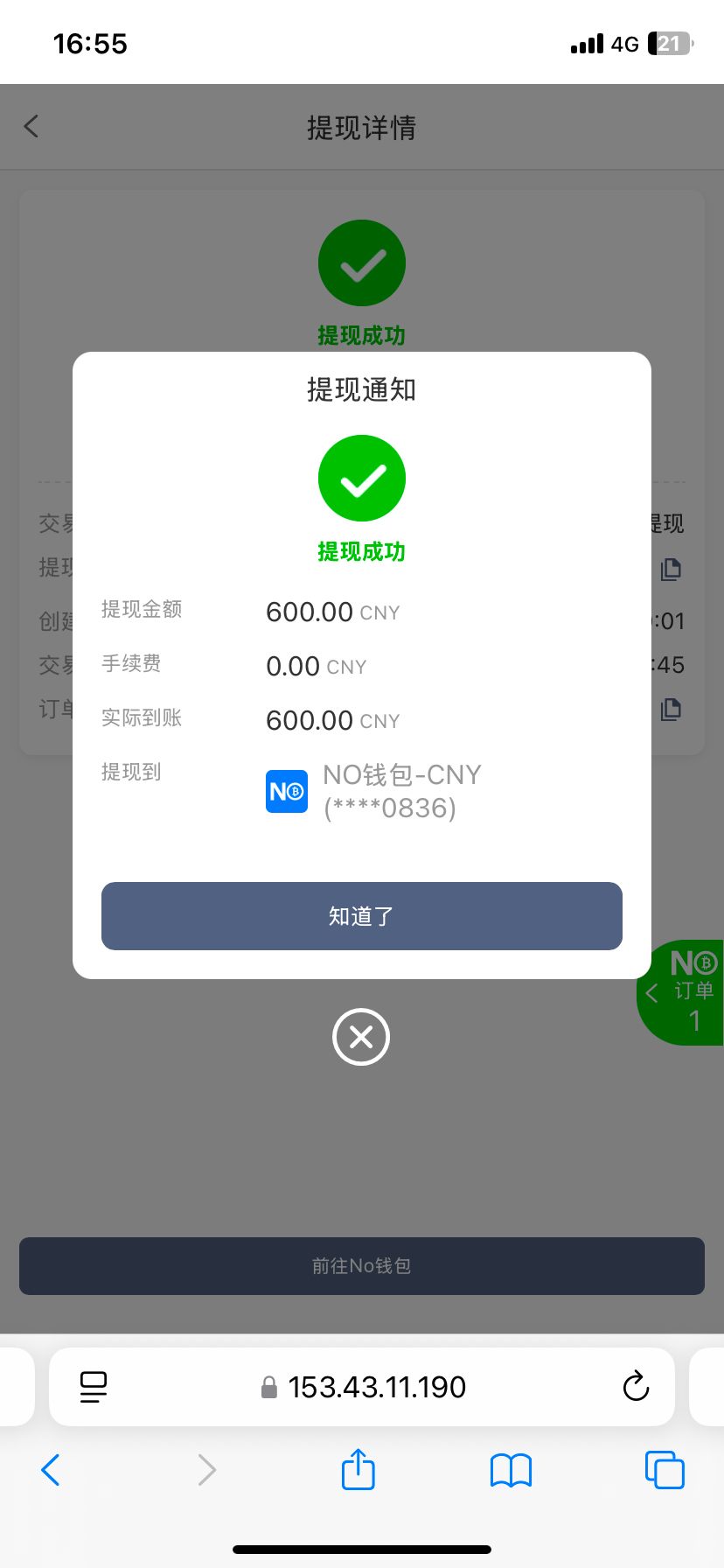Tap the address bar showing 153.43.11.190
The width and height of the screenshot is (724, 1568).
[376, 1387]
